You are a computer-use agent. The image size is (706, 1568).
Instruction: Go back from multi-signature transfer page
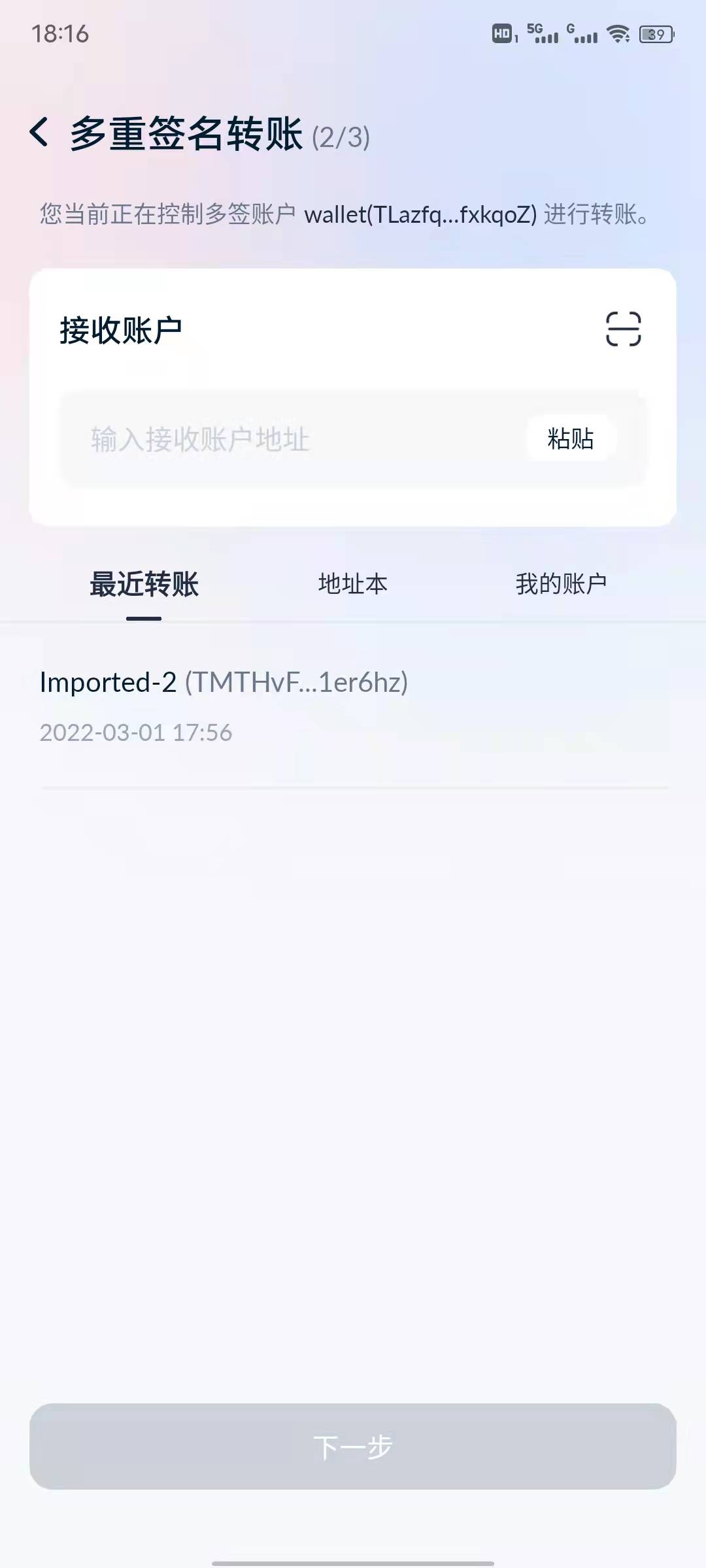click(39, 133)
